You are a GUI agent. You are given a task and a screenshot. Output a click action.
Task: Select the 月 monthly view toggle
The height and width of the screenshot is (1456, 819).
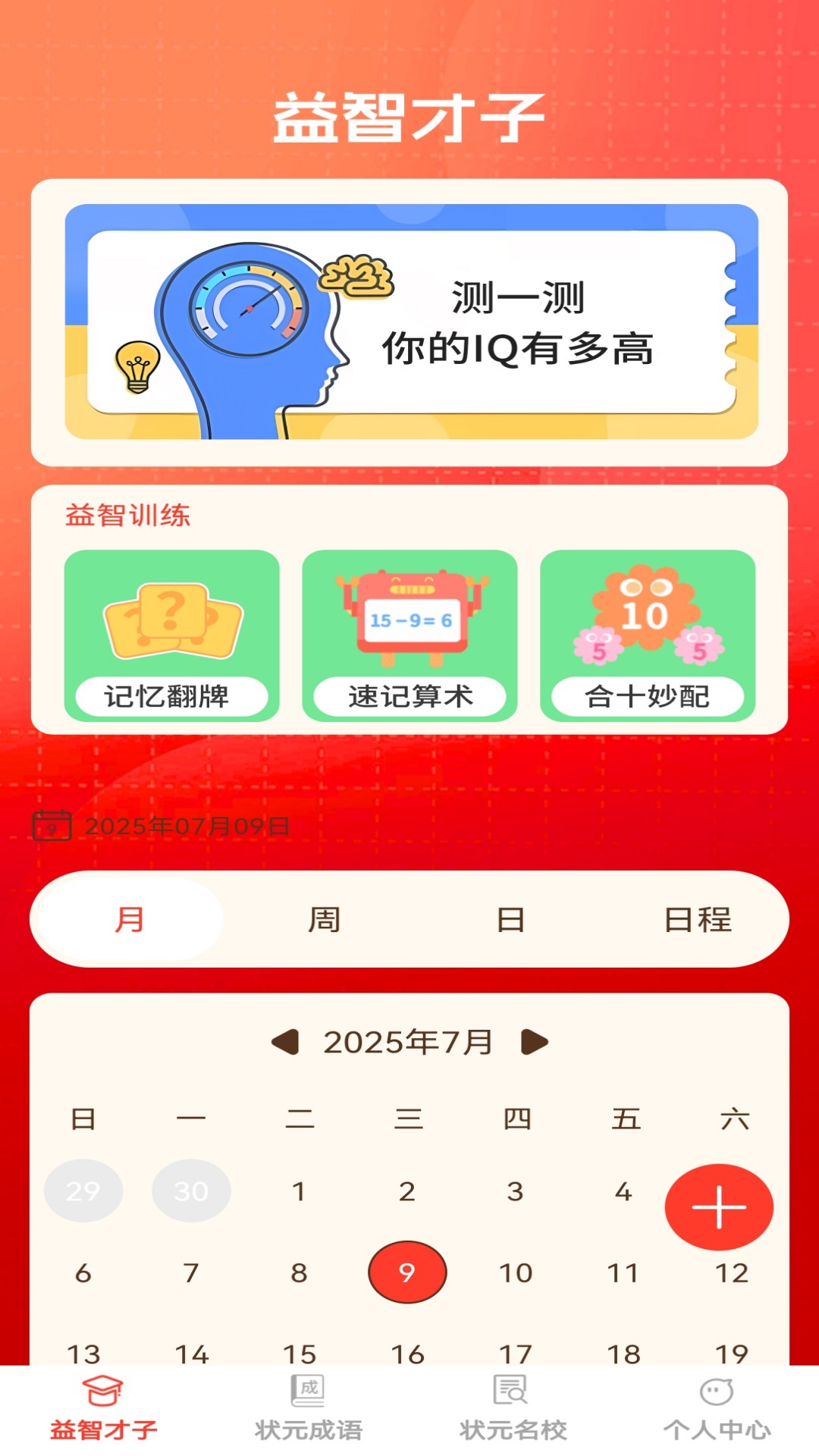tap(130, 918)
